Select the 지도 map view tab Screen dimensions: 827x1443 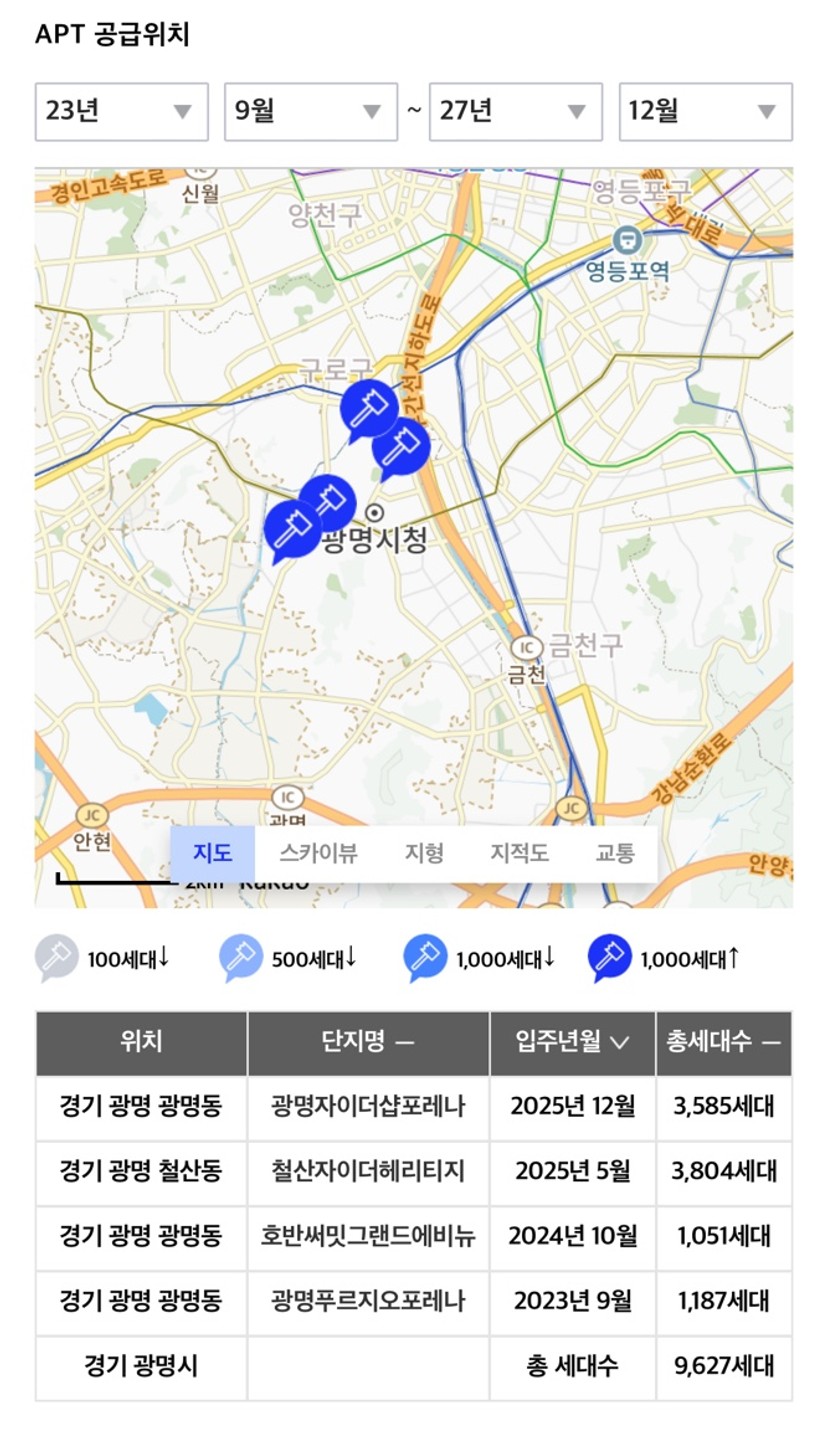[212, 853]
